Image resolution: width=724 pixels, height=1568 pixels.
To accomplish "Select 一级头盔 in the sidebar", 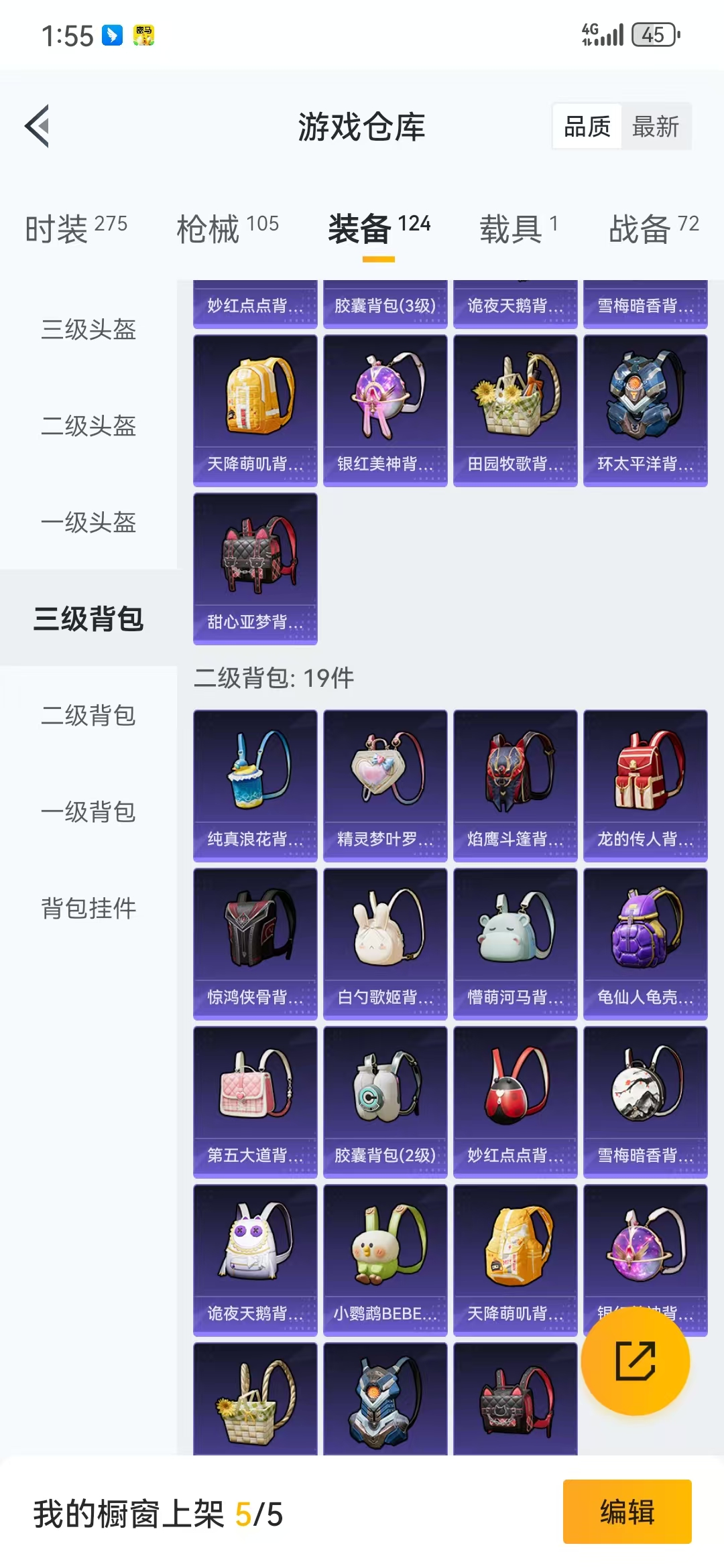I will pos(88,522).
